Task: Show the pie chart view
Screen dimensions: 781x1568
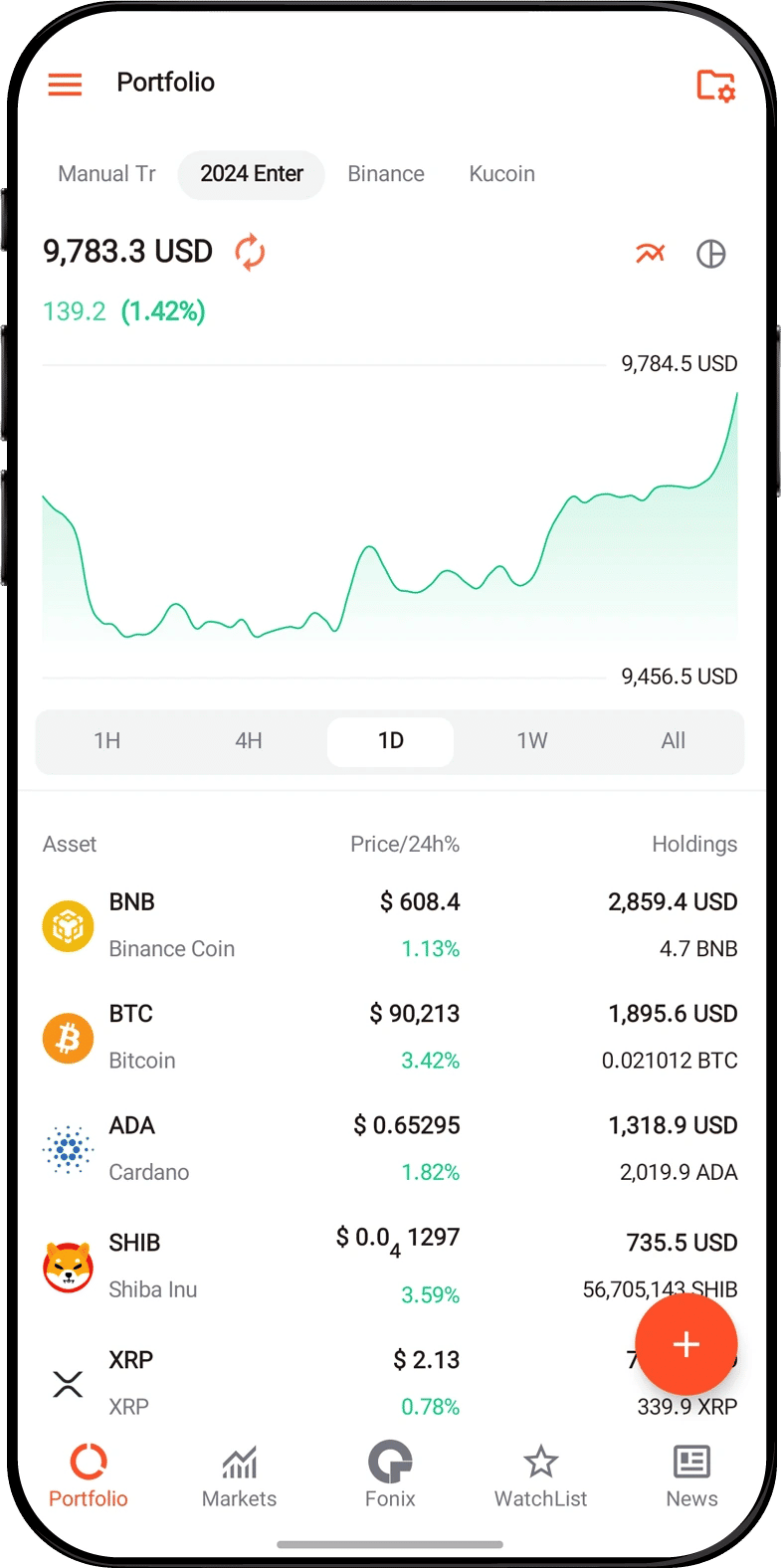Action: pos(710,254)
